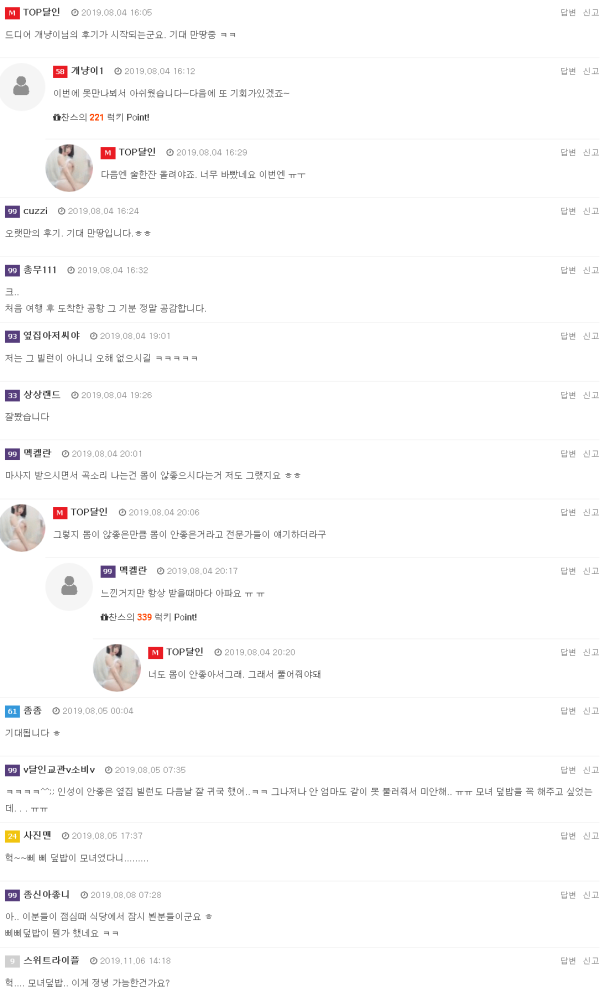The width and height of the screenshot is (600, 998).
Task: Report 상상랜드's comment
Action: coord(591,395)
